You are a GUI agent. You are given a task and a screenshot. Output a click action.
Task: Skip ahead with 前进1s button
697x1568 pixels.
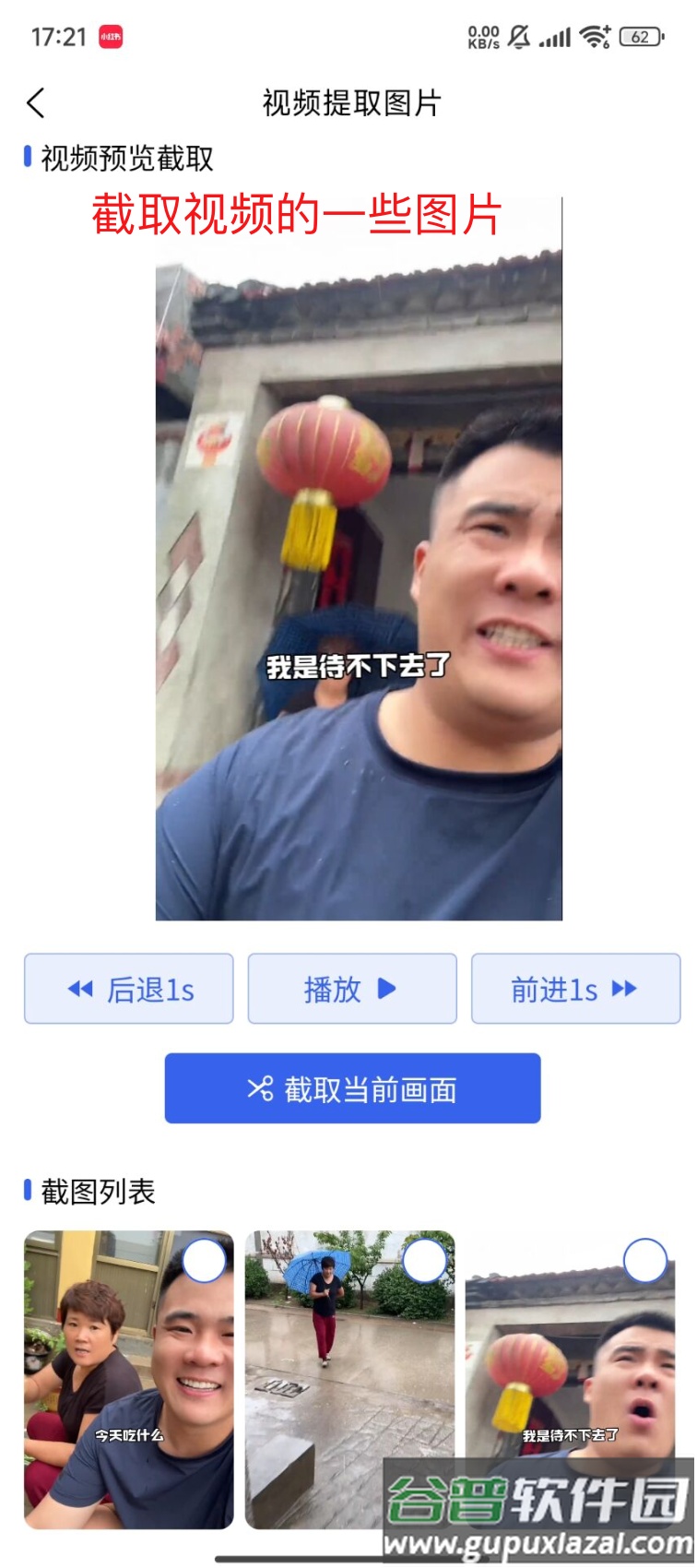point(575,989)
